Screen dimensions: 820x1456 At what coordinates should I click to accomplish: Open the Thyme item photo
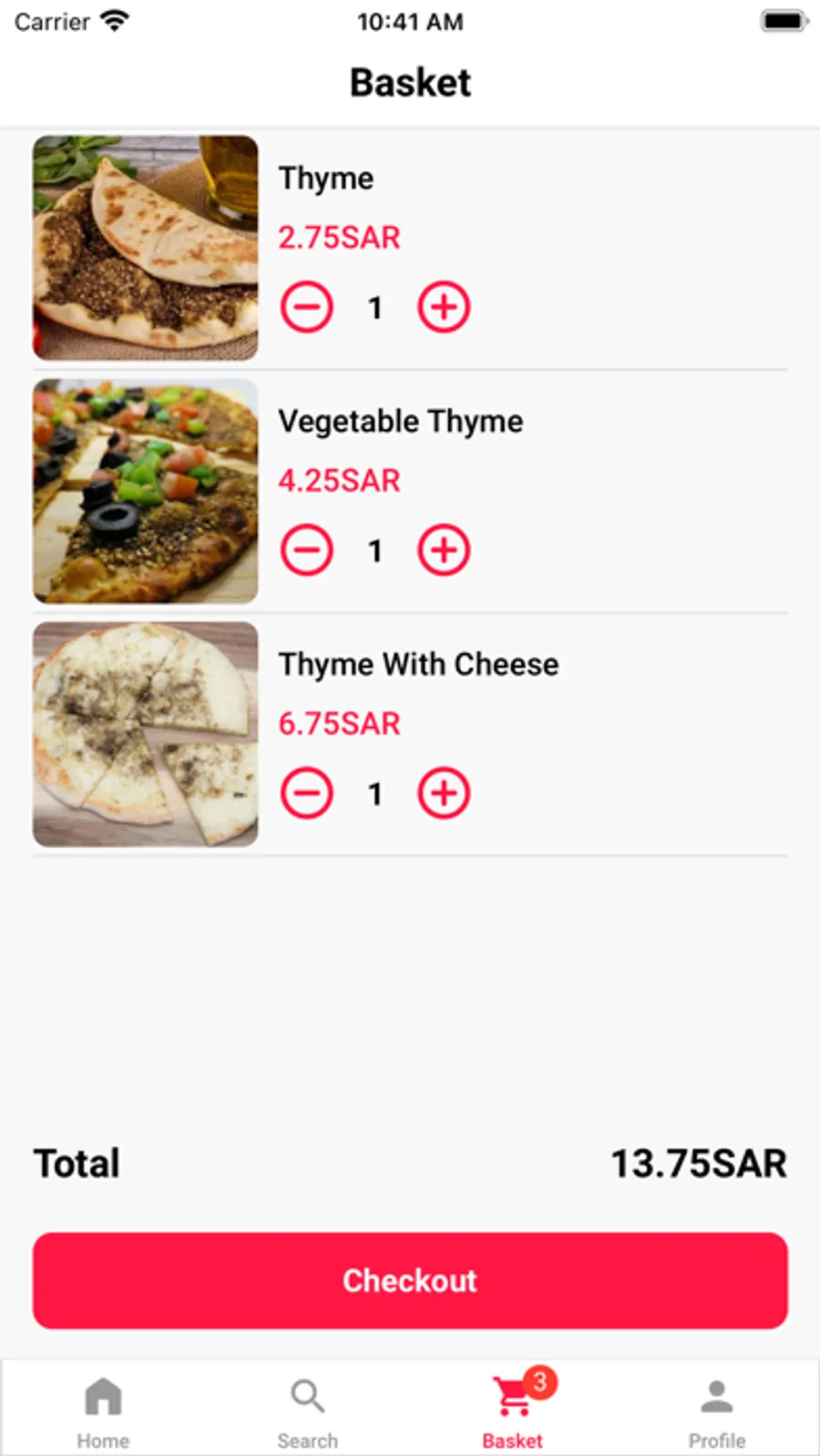point(146,248)
